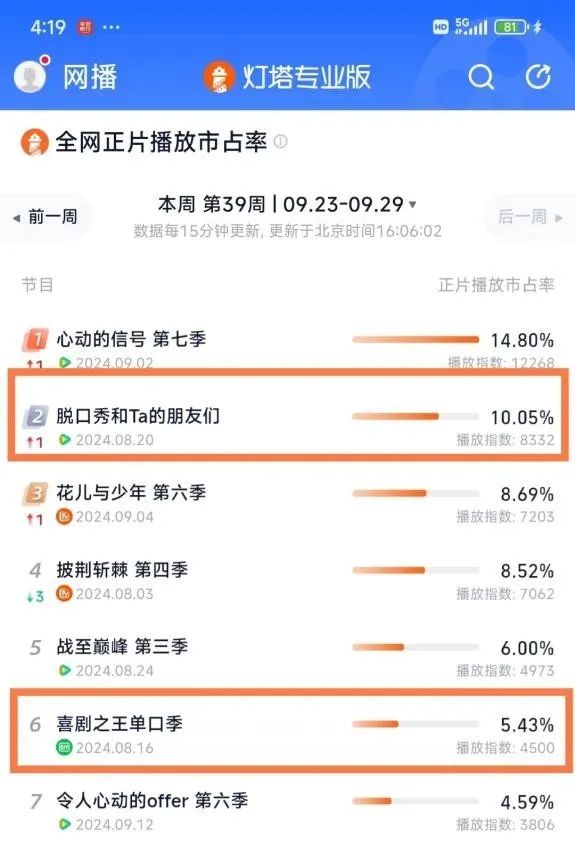Open 心动的信号 第七季 details
The width and height of the screenshot is (575, 844).
click(288, 350)
